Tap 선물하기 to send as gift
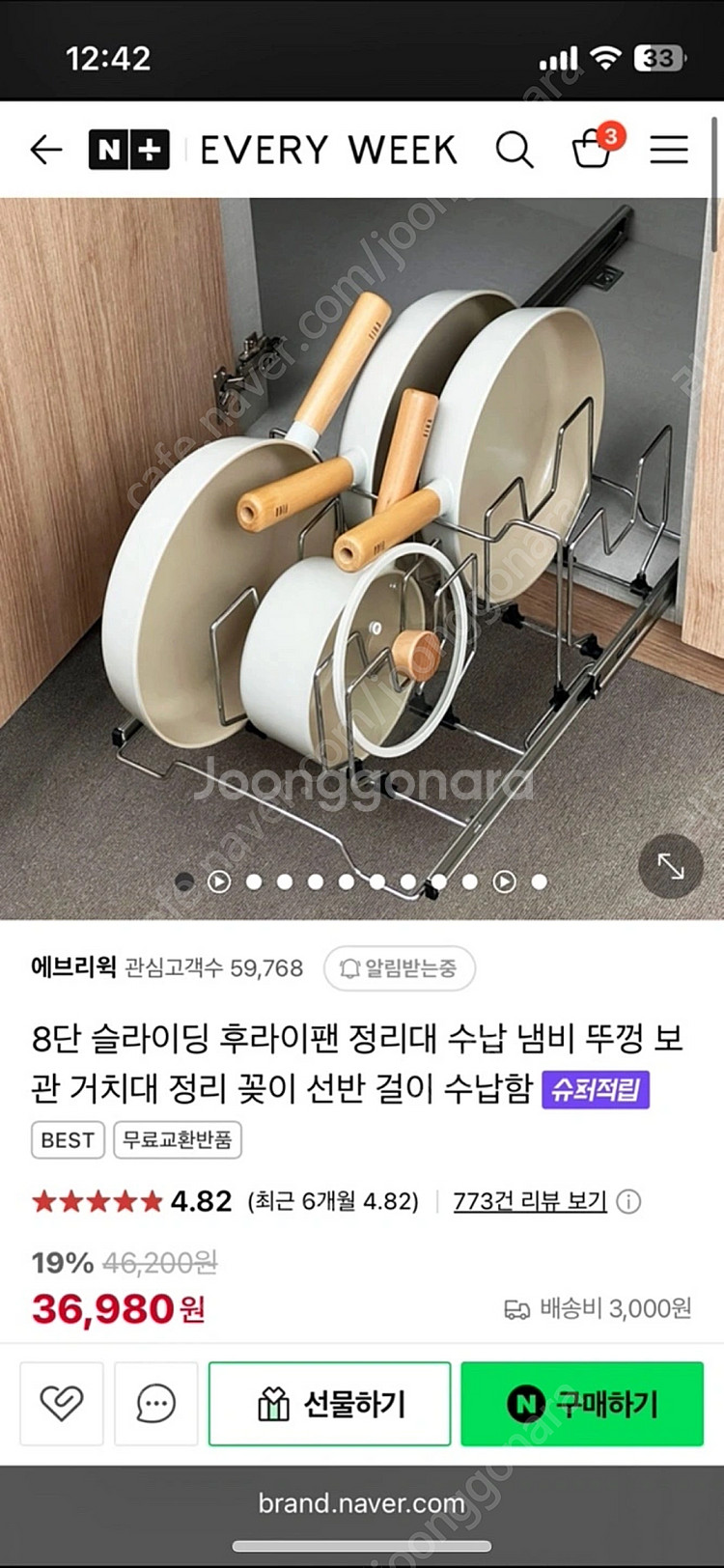724x1568 pixels. [x=330, y=1404]
